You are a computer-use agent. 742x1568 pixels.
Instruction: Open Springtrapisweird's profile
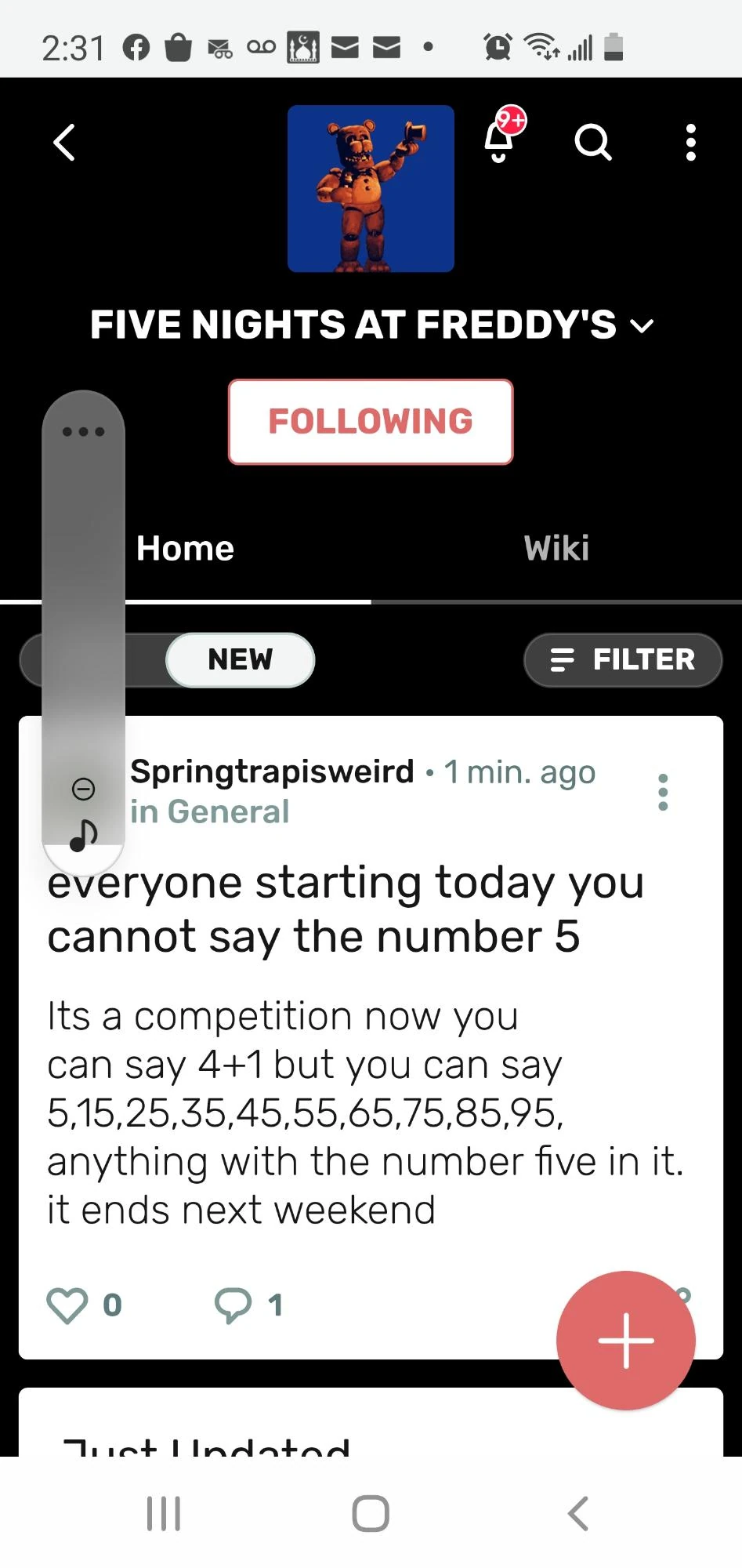[272, 771]
